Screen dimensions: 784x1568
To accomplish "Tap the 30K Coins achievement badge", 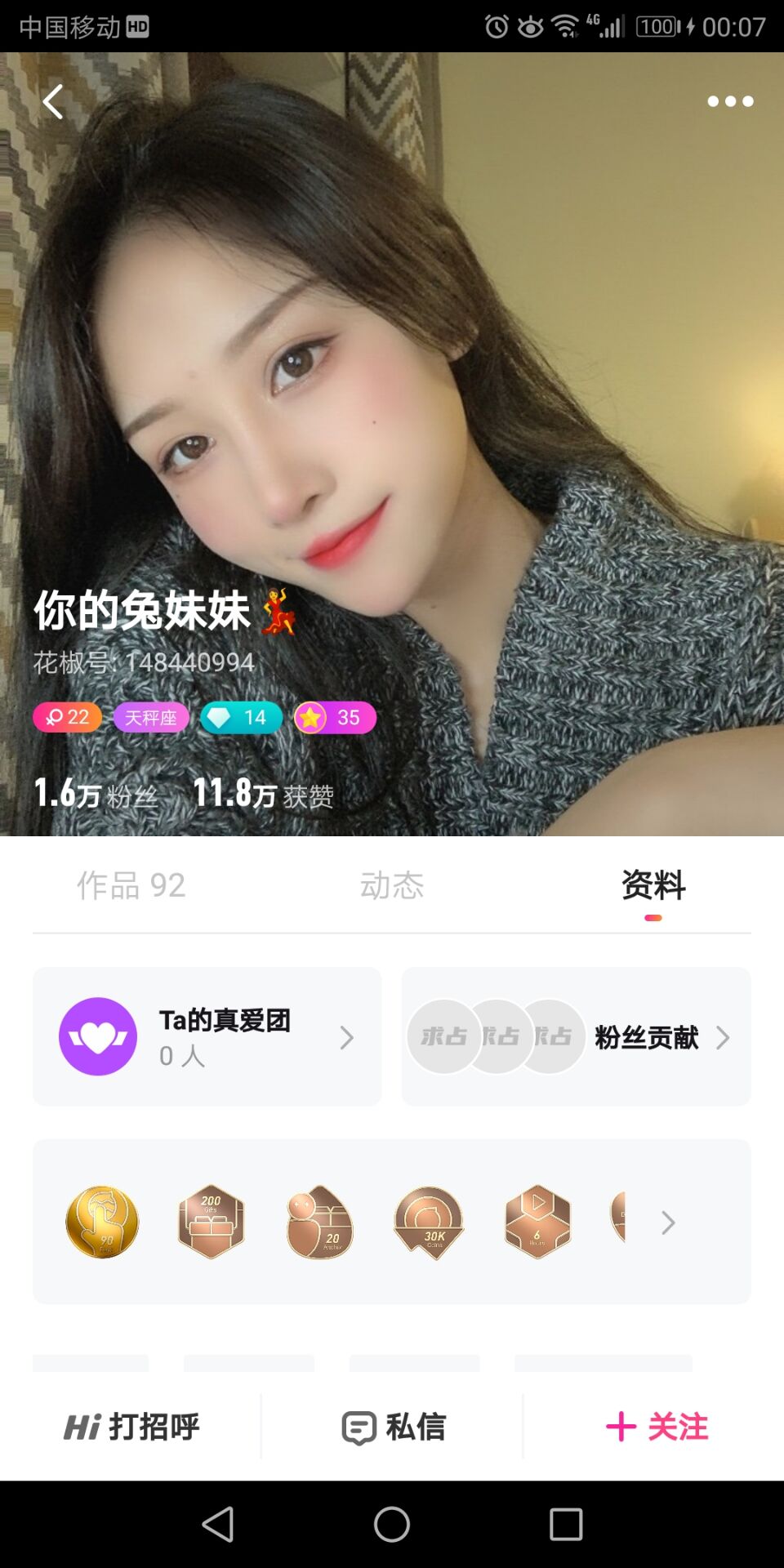I will (429, 1222).
